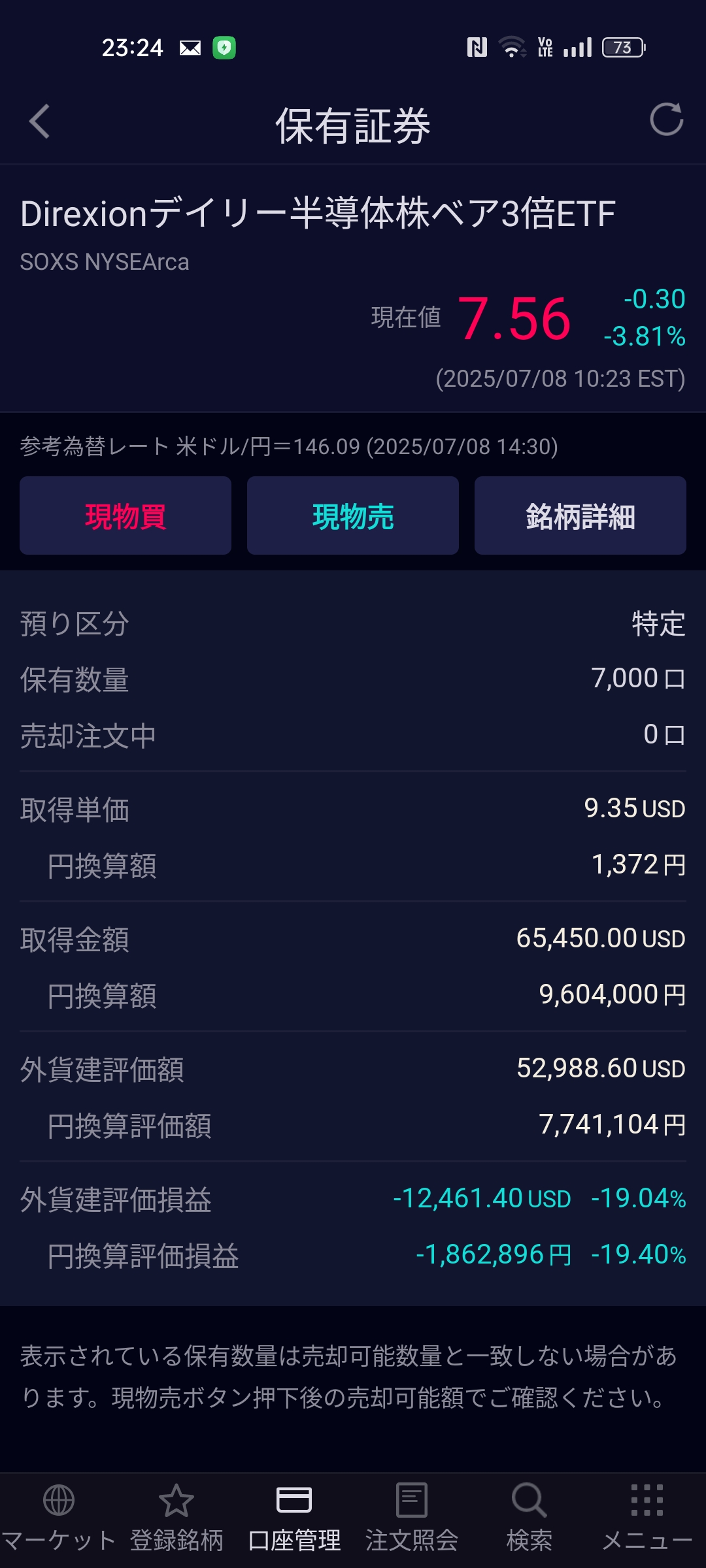Go to the 注文照会 order inquiry tab
Image resolution: width=706 pixels, height=1568 pixels.
tap(412, 1518)
